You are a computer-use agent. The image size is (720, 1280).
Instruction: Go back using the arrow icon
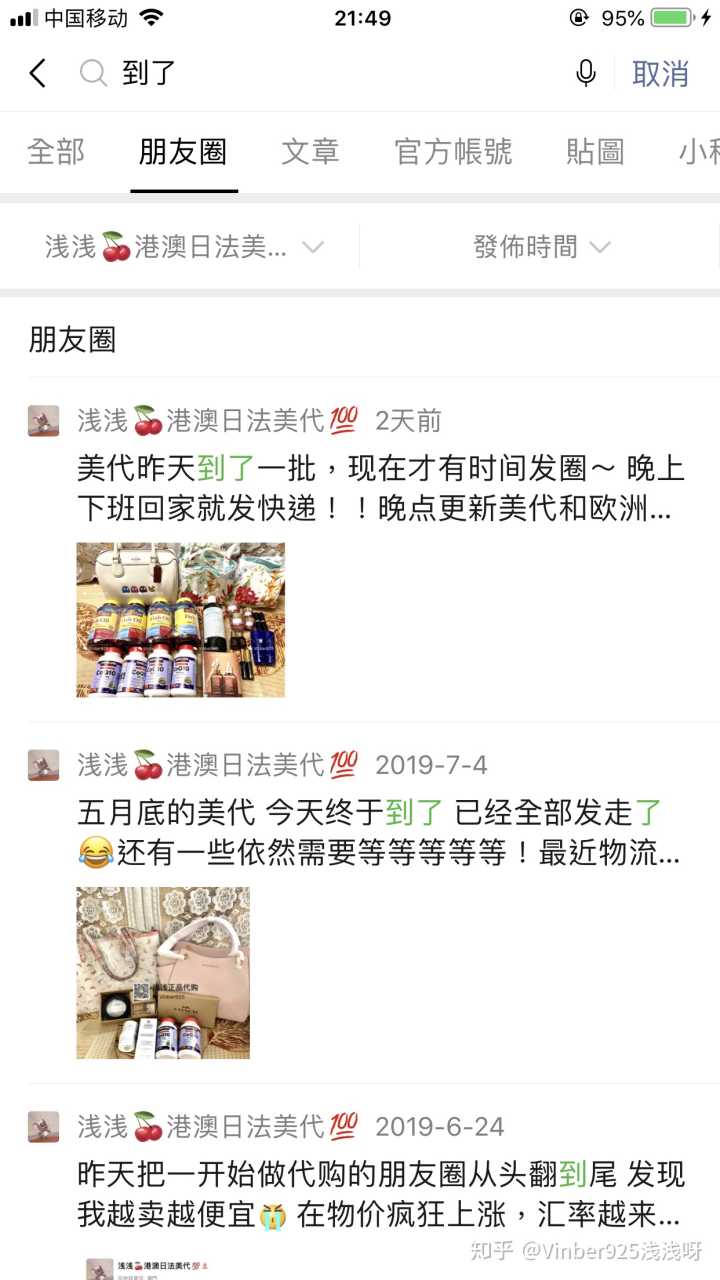point(38,73)
